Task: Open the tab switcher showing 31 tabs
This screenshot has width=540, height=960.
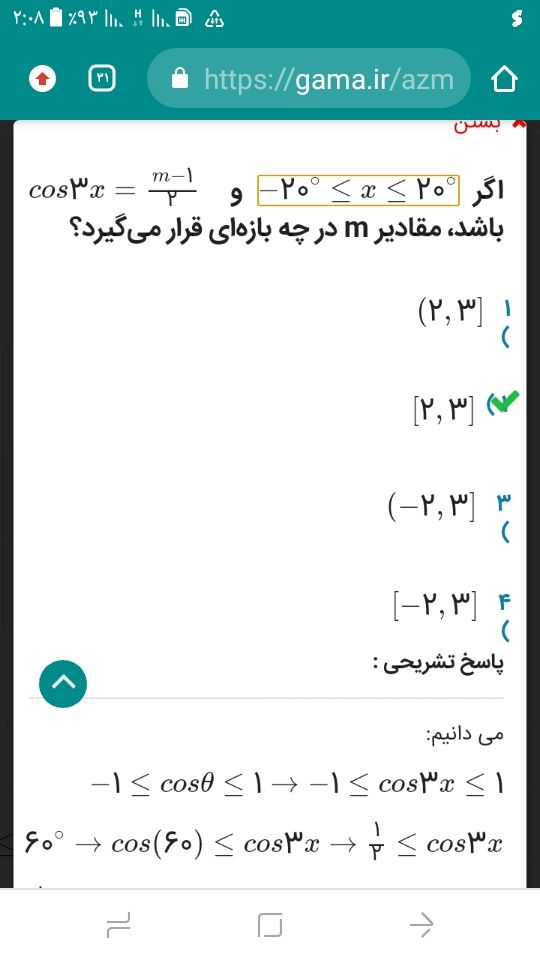Action: tap(102, 79)
